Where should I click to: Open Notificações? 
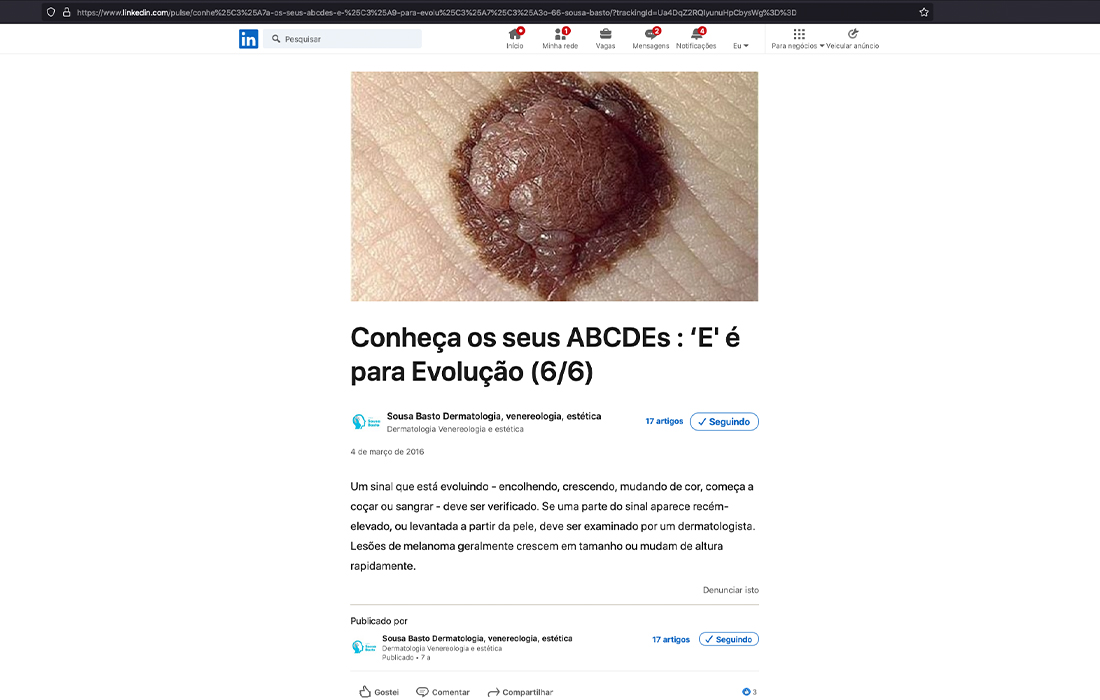pos(696,39)
